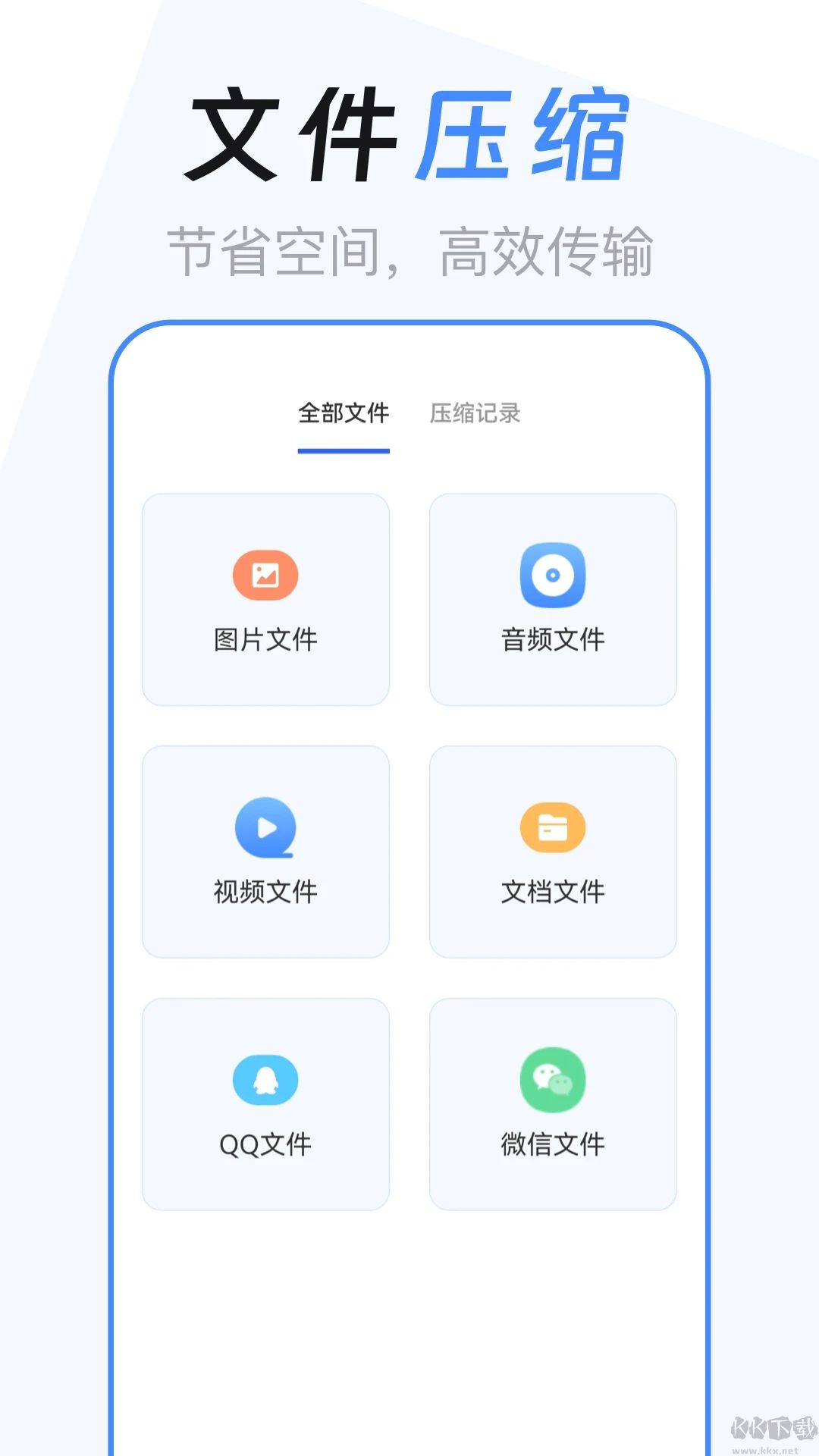The height and width of the screenshot is (1456, 819).
Task: Click the blue disc icon for 音频文件
Action: [552, 576]
